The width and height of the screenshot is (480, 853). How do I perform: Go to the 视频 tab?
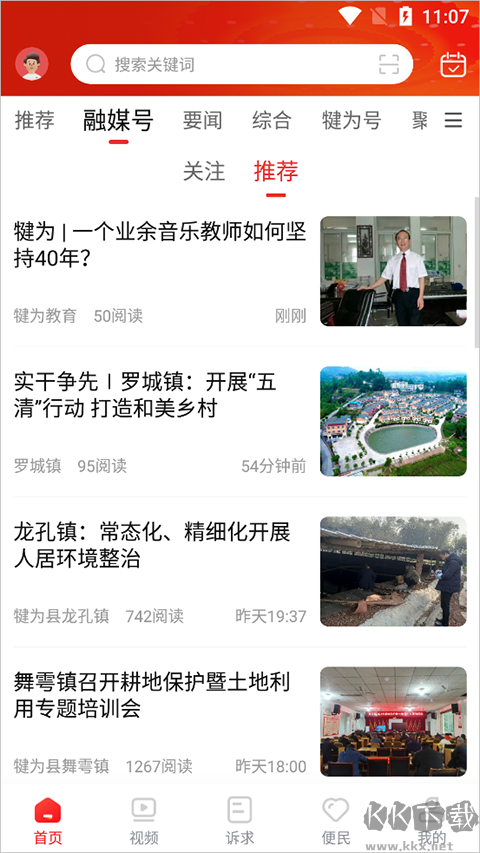pyautogui.click(x=144, y=820)
